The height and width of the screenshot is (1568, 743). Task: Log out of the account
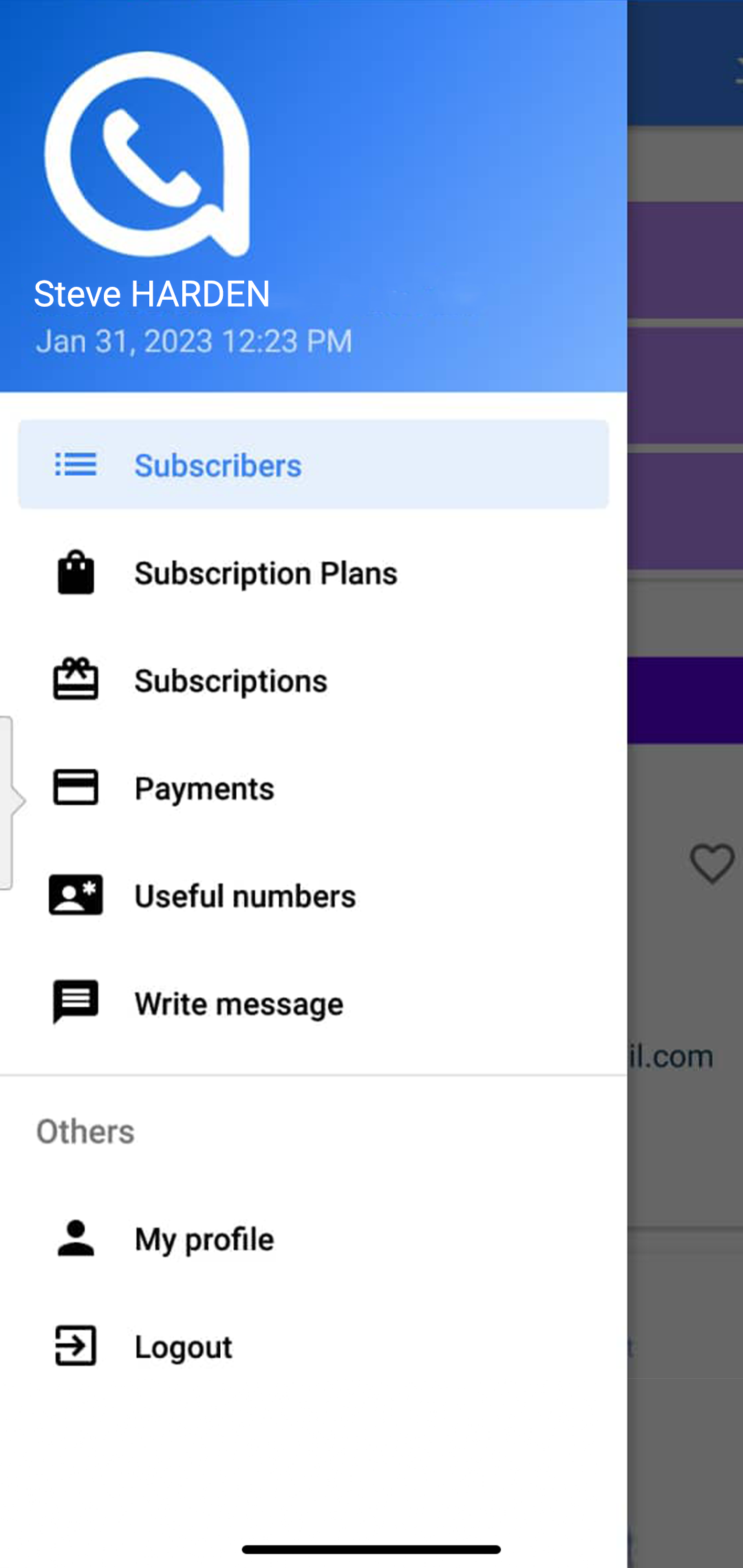click(x=182, y=1346)
